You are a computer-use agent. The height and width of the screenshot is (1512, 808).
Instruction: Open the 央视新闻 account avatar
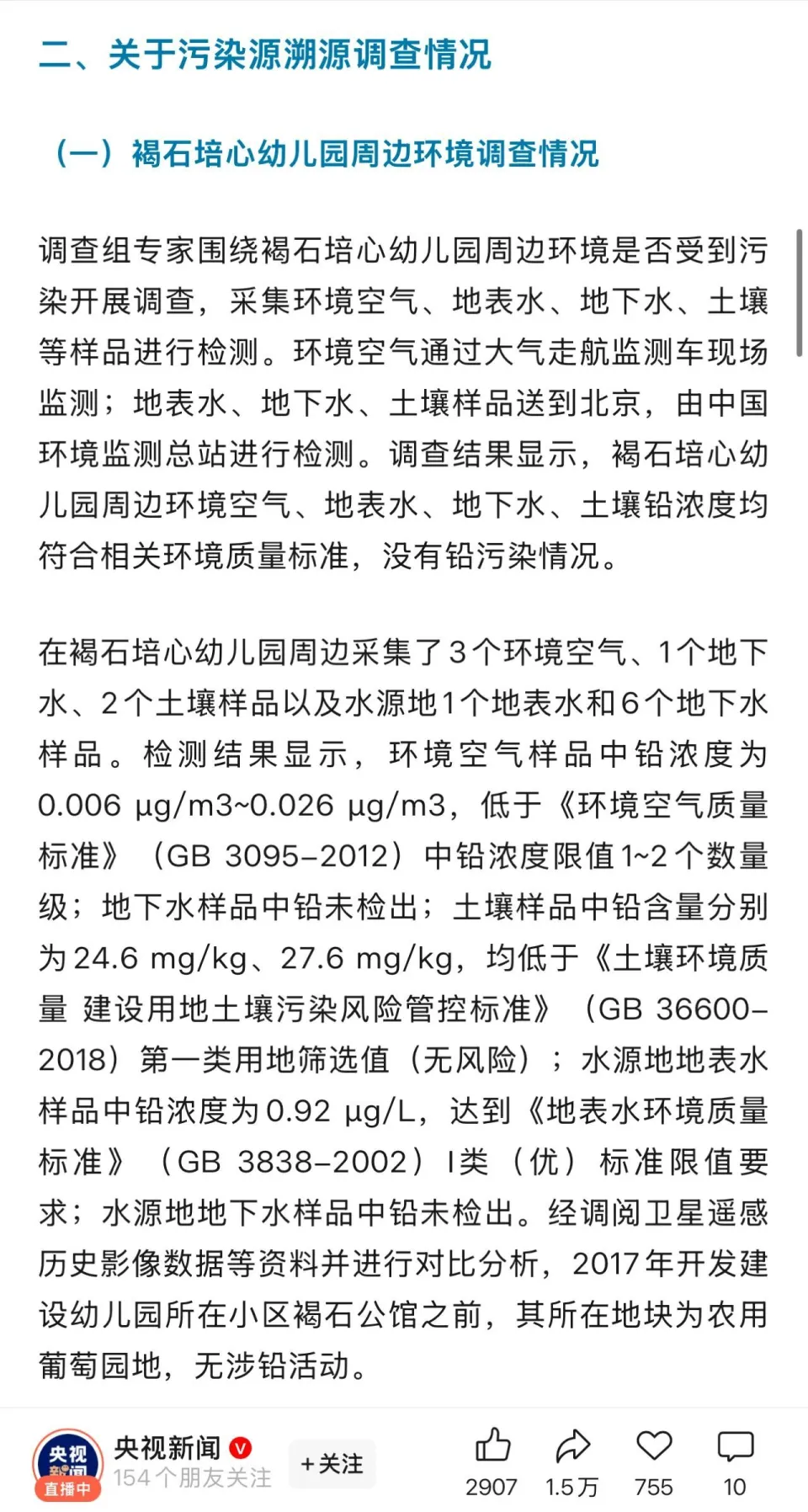pos(67,1464)
